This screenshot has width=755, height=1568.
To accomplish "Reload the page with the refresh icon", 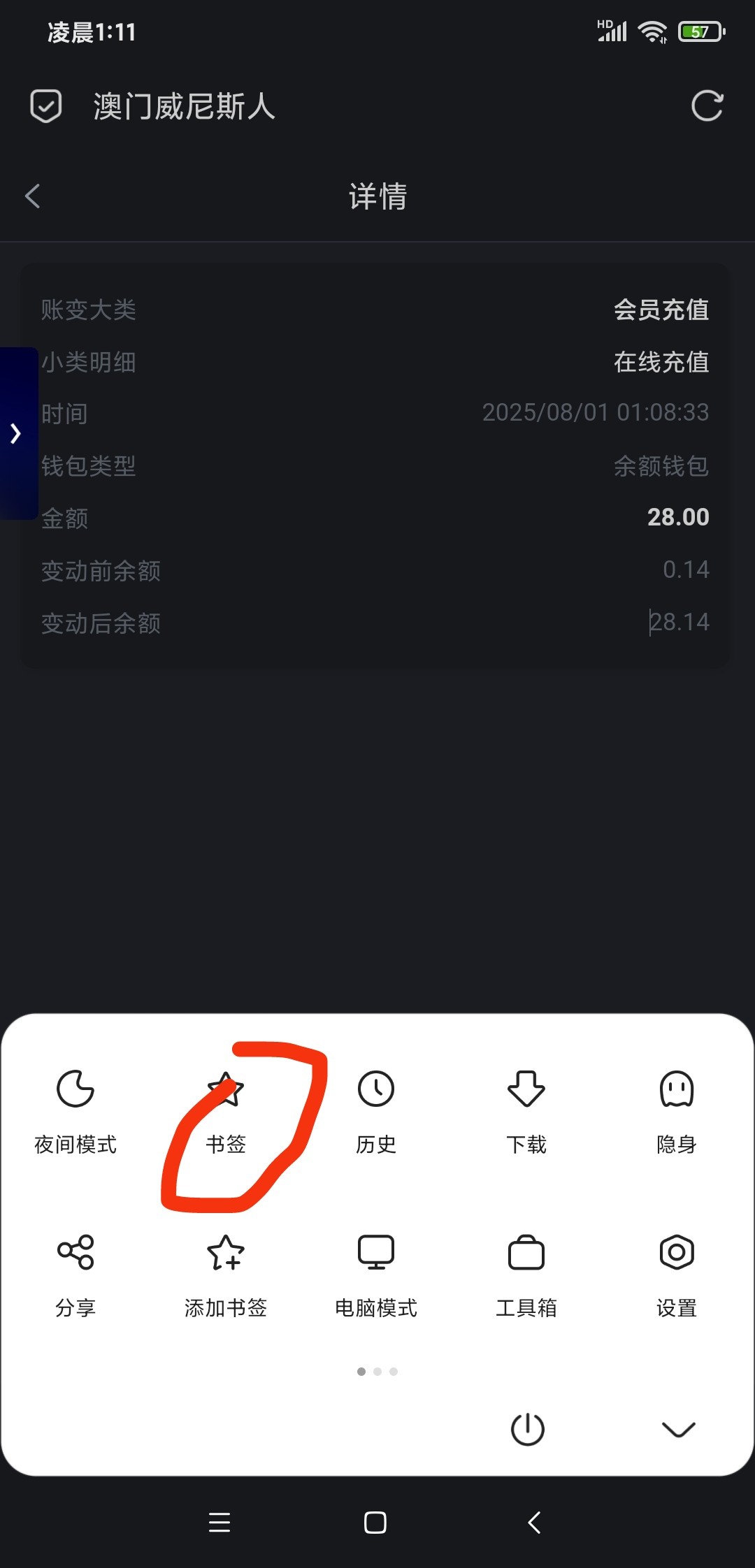I will 707,106.
